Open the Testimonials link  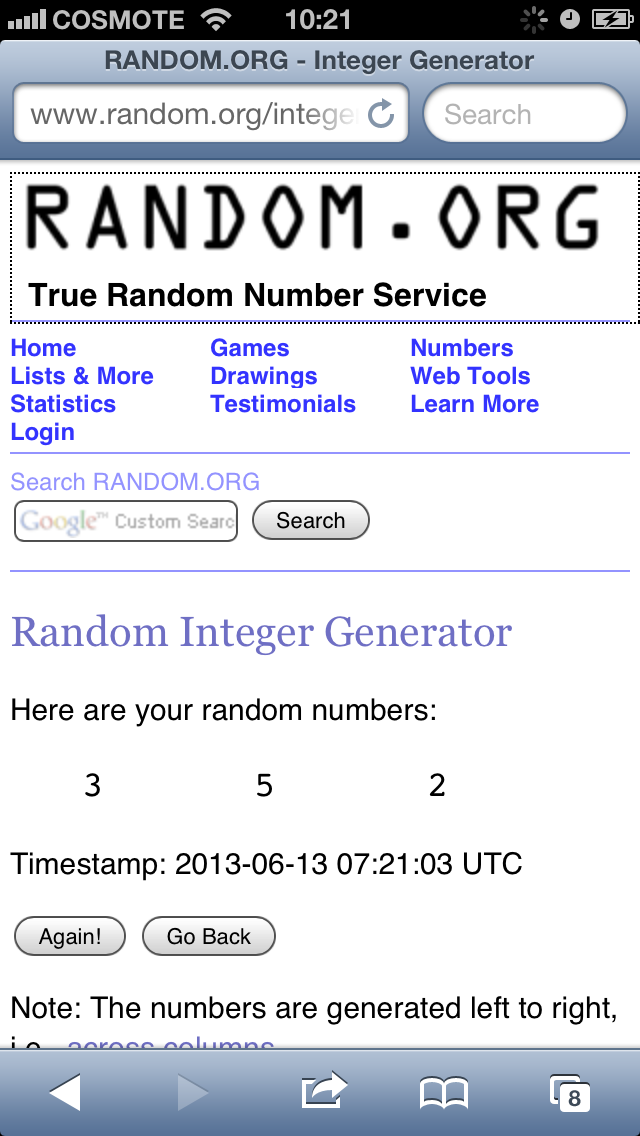tap(283, 404)
